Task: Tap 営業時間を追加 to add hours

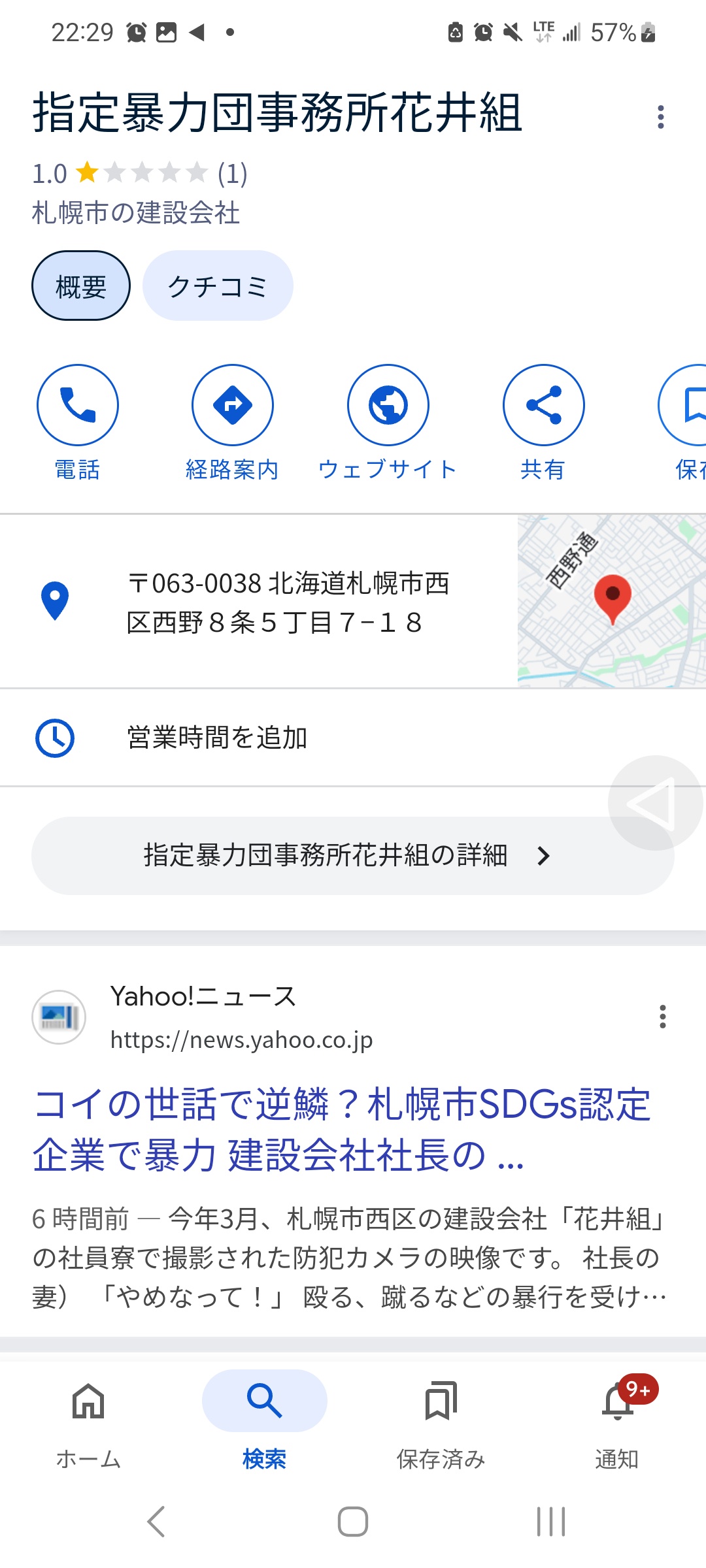Action: coord(353,738)
